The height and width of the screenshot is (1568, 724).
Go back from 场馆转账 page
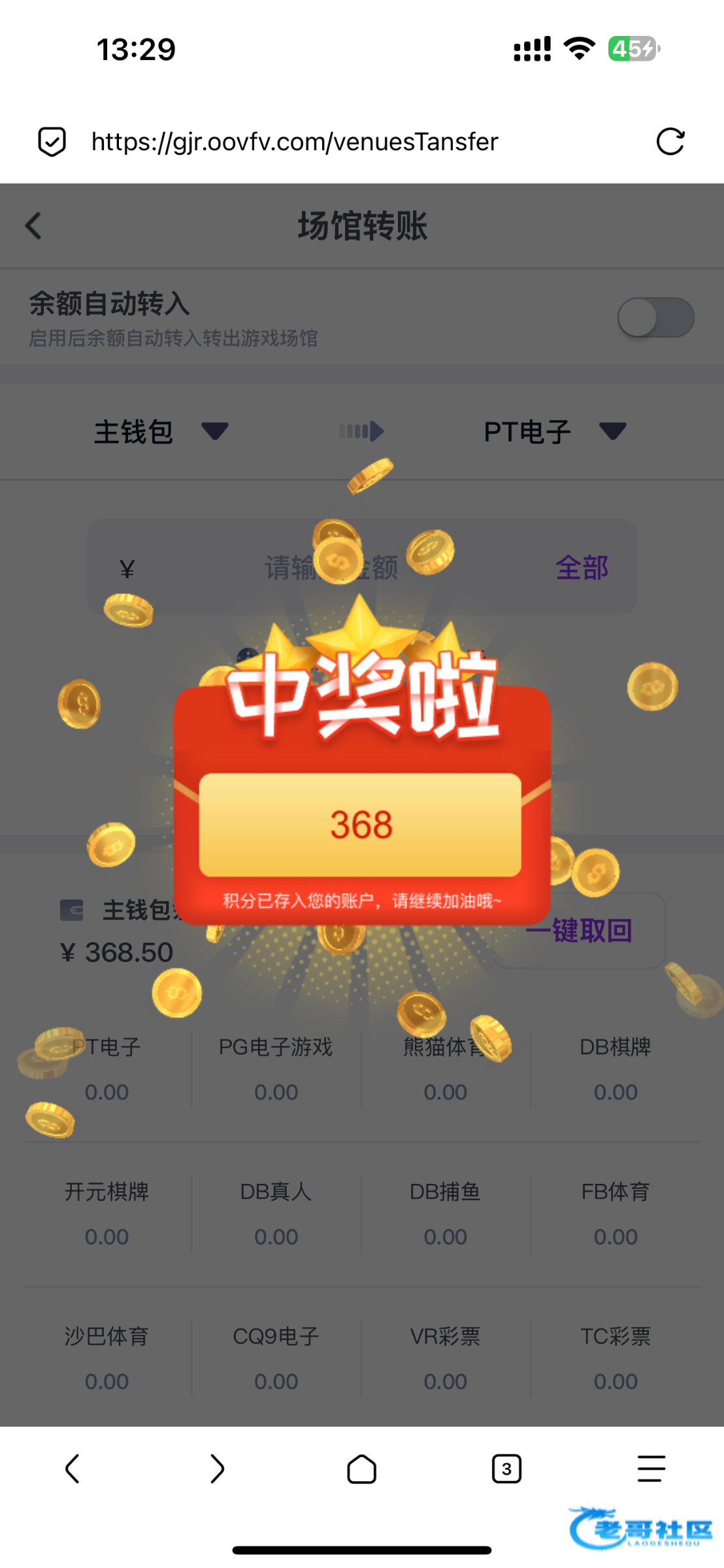coord(34,226)
